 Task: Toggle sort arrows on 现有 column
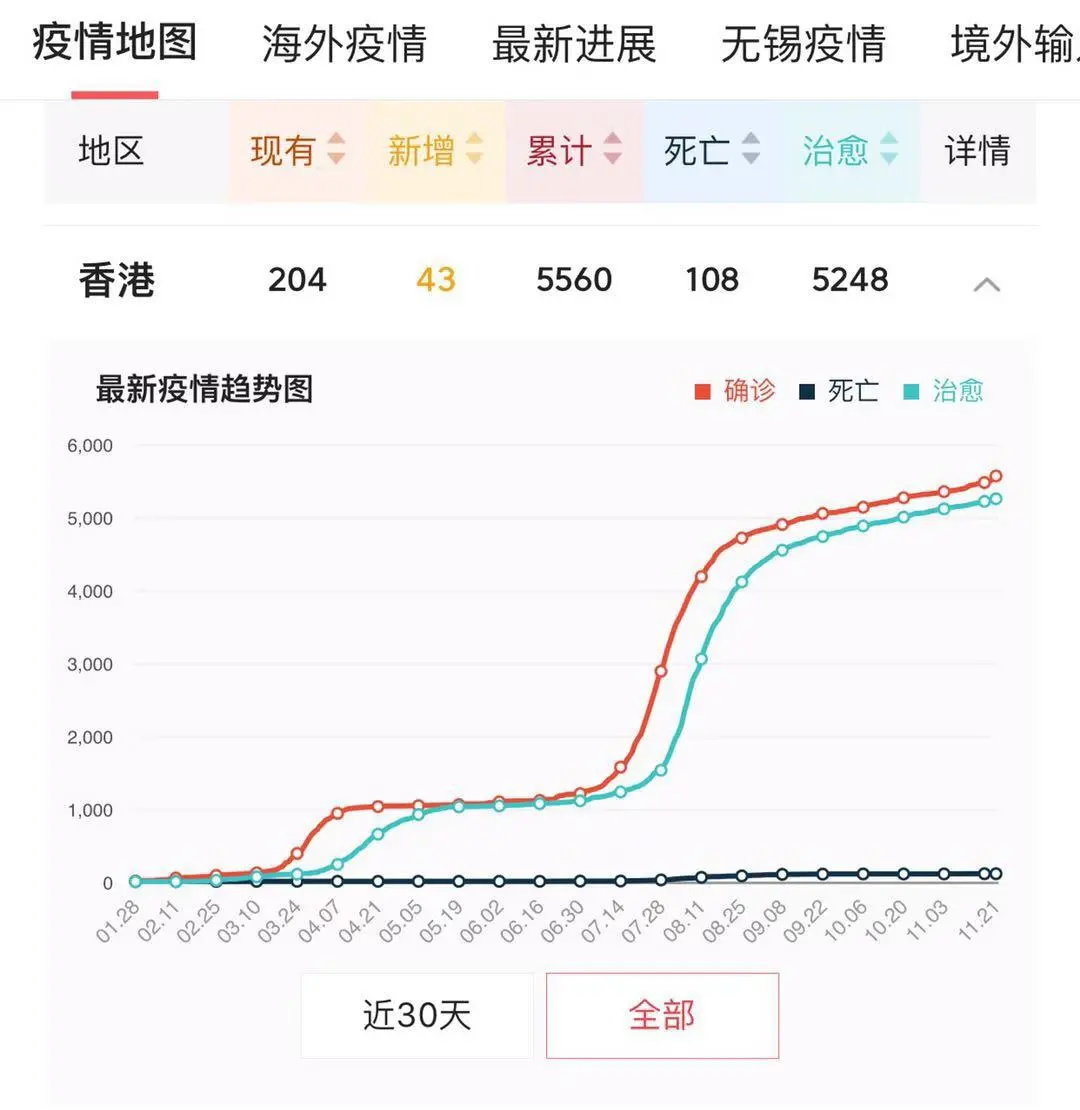334,150
